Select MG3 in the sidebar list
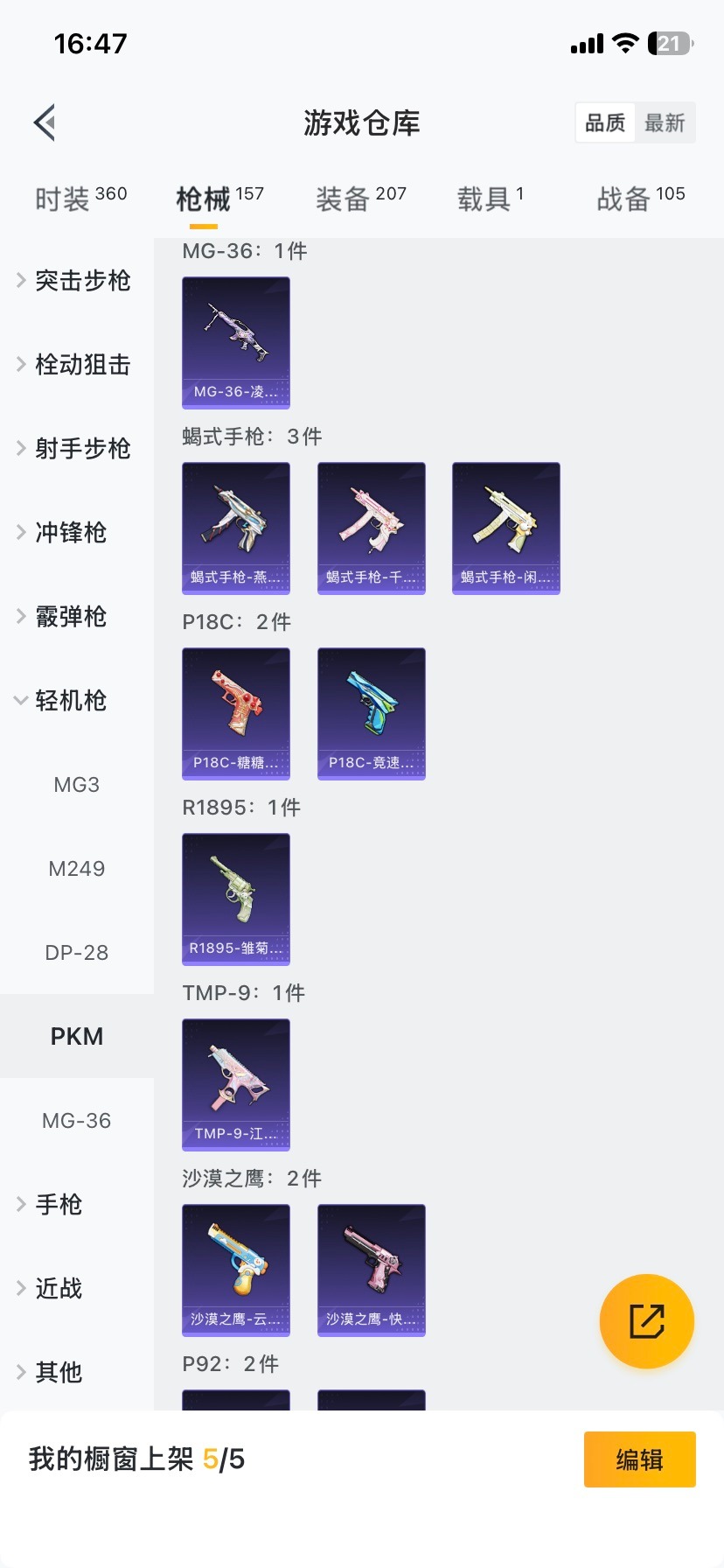Screen dimensions: 724x1568 click(x=77, y=785)
